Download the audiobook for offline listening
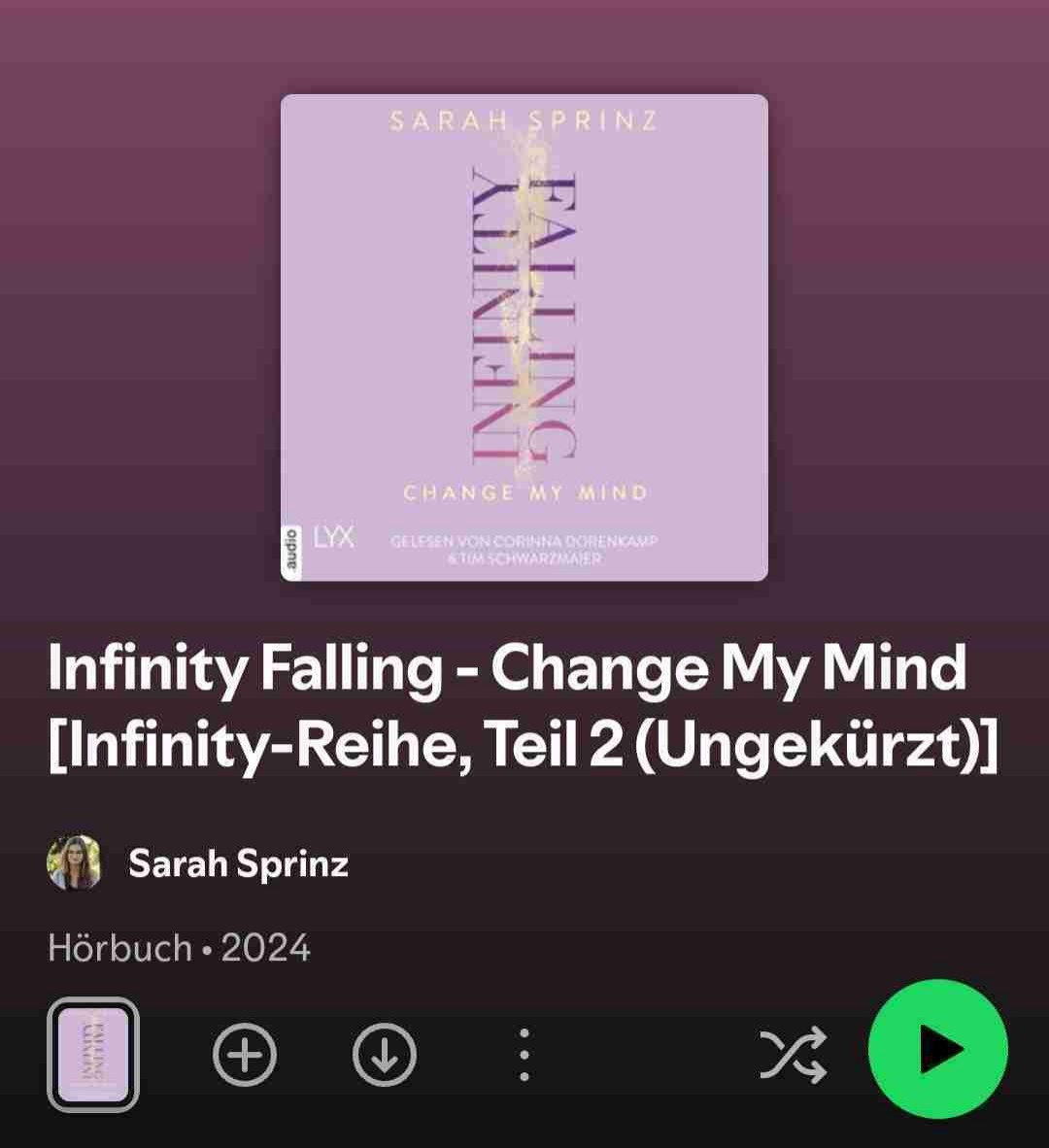The image size is (1049, 1148). [x=385, y=1055]
